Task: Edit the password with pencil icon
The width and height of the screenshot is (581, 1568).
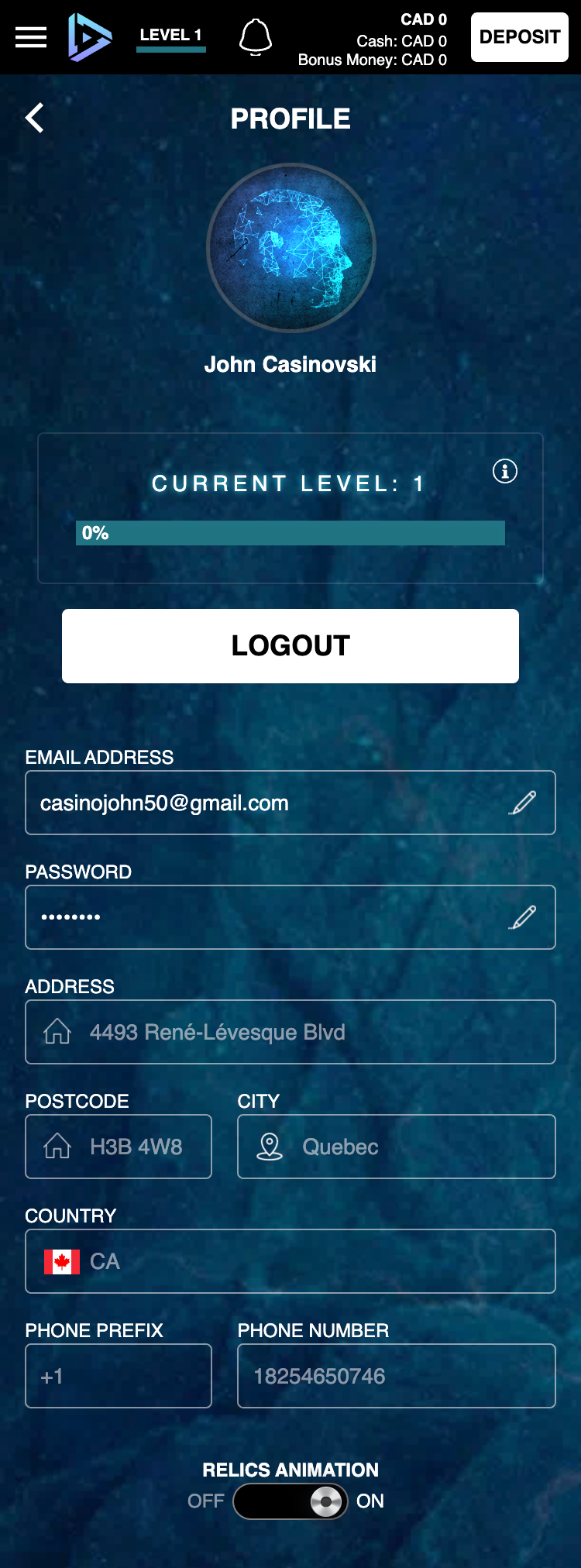Action: point(523,917)
